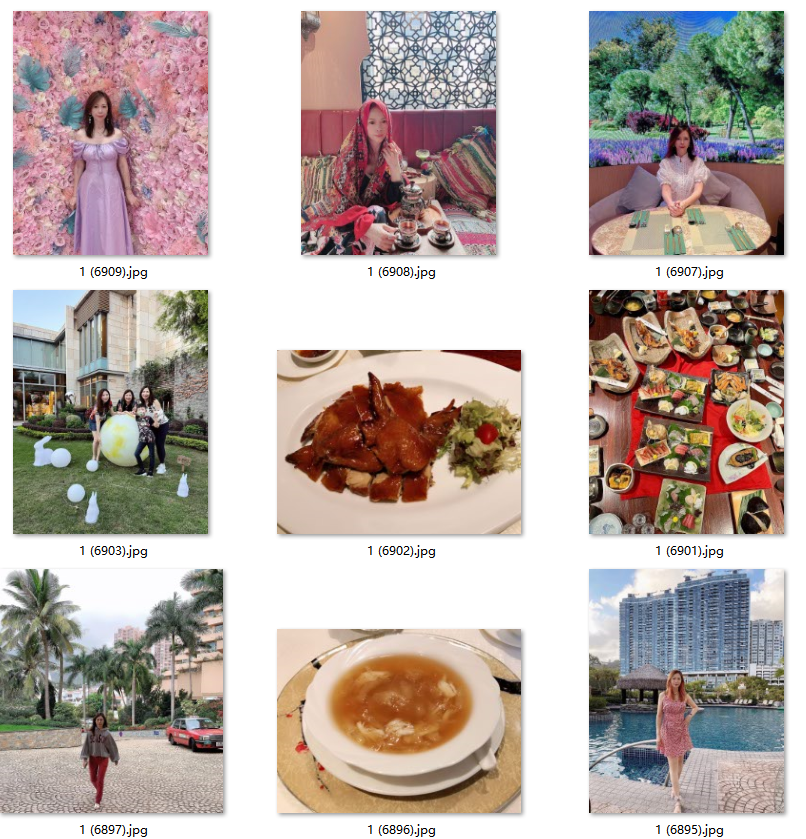
Task: Open photo file 1 (6895).jpg
Action: click(x=686, y=691)
